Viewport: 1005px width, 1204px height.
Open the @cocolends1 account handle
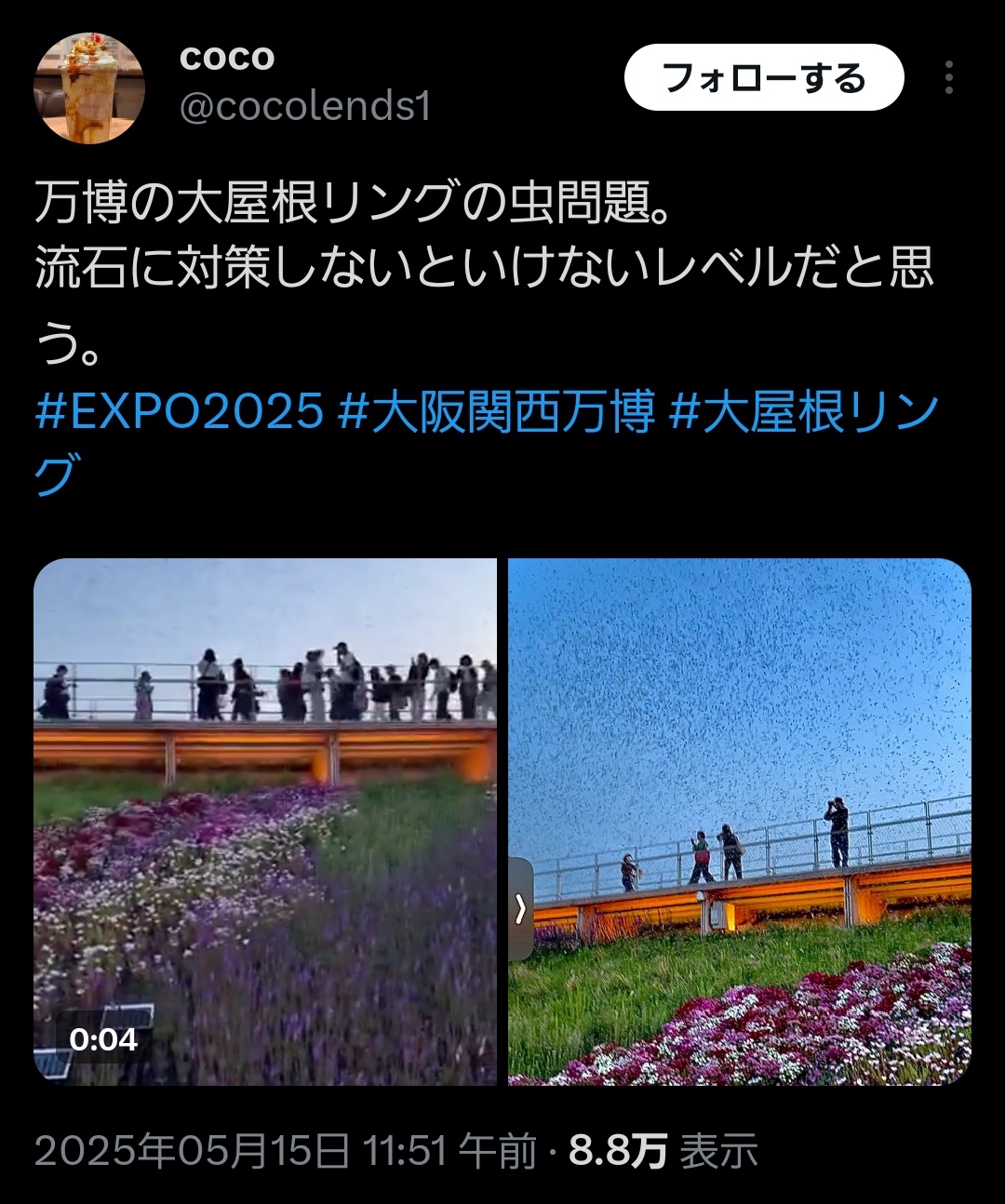pyautogui.click(x=305, y=107)
